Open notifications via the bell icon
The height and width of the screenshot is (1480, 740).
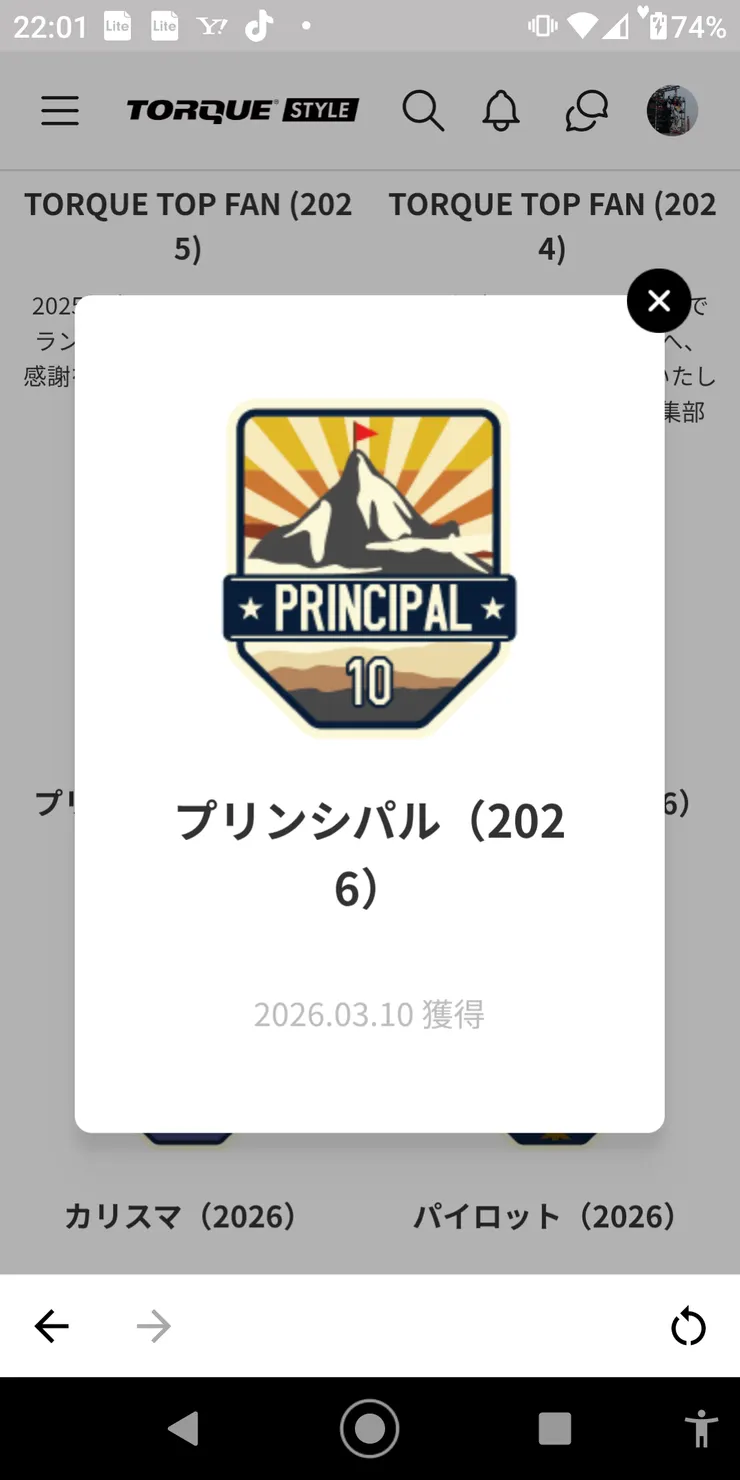501,111
